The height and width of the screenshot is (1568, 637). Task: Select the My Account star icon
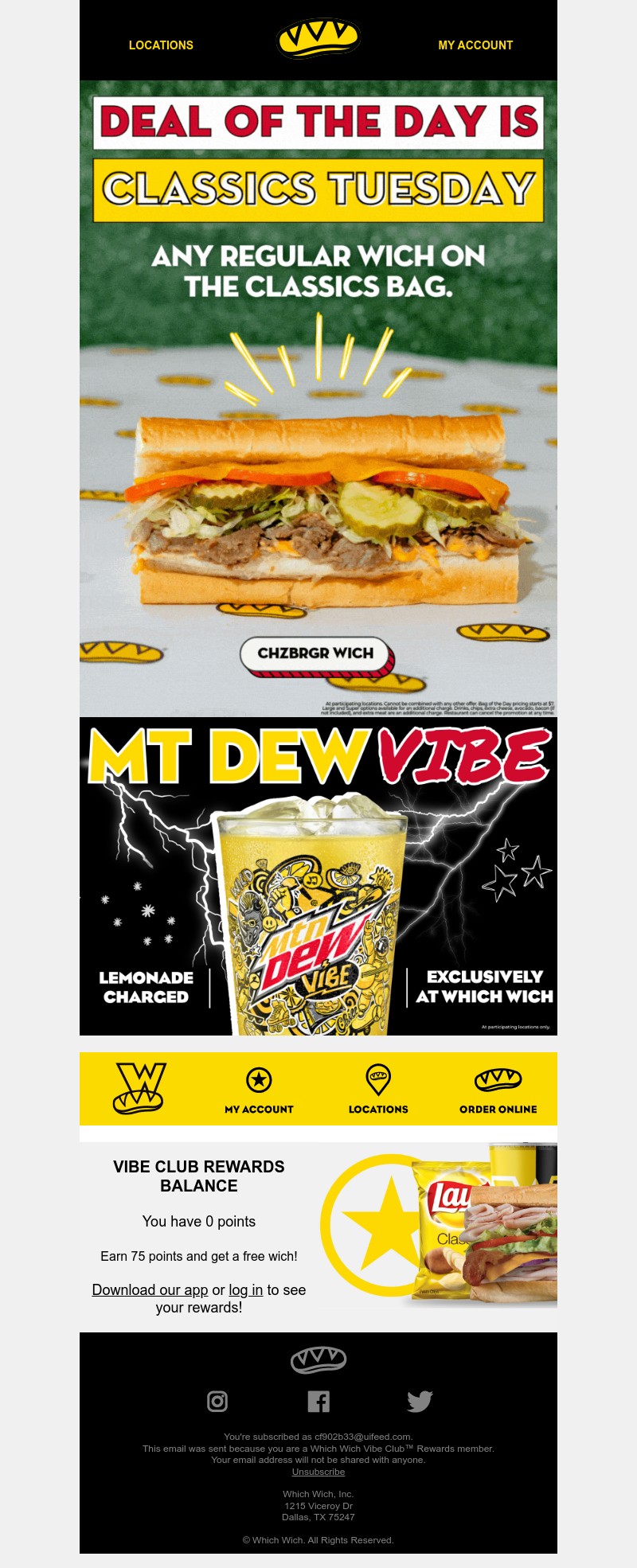click(x=259, y=1080)
